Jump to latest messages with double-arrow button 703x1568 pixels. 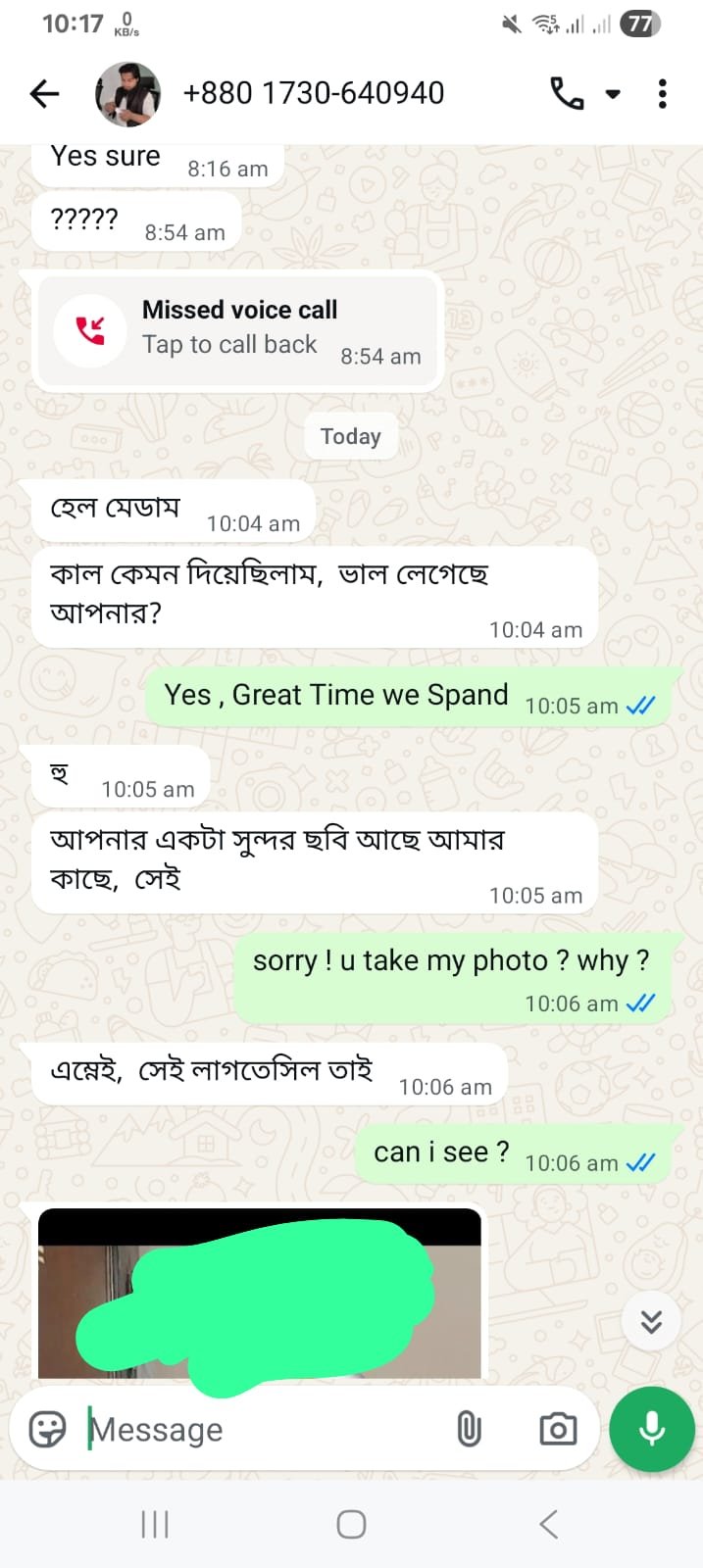coord(651,1322)
